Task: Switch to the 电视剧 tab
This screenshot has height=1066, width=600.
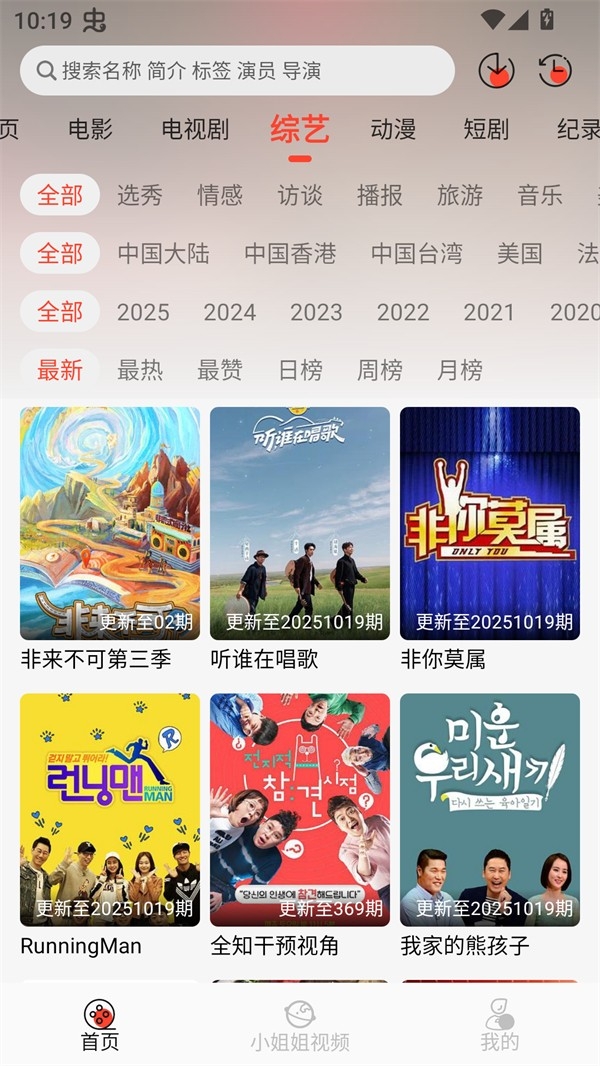Action: pyautogui.click(x=195, y=129)
